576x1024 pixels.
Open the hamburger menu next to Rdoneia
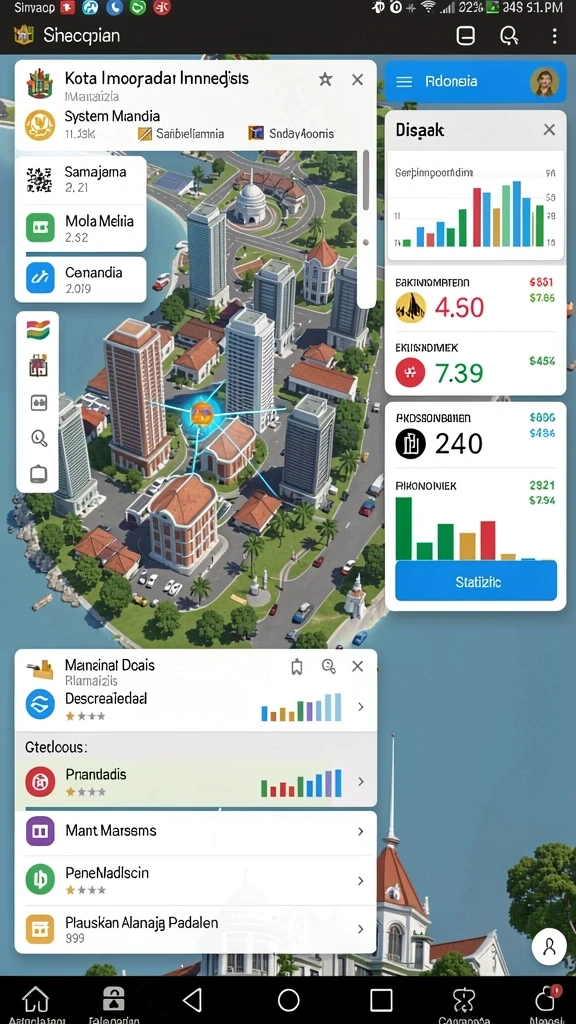click(x=404, y=82)
